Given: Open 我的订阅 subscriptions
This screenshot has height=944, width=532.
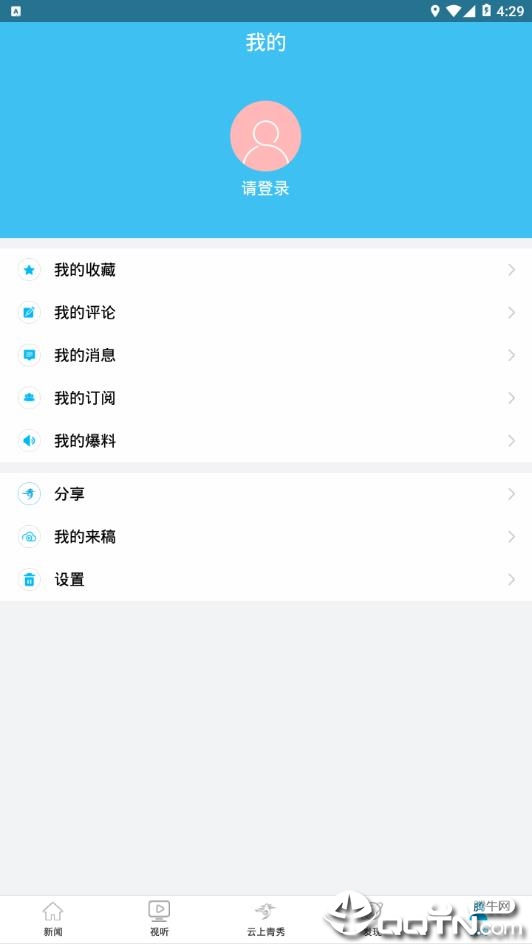Looking at the screenshot, I should tap(266, 398).
